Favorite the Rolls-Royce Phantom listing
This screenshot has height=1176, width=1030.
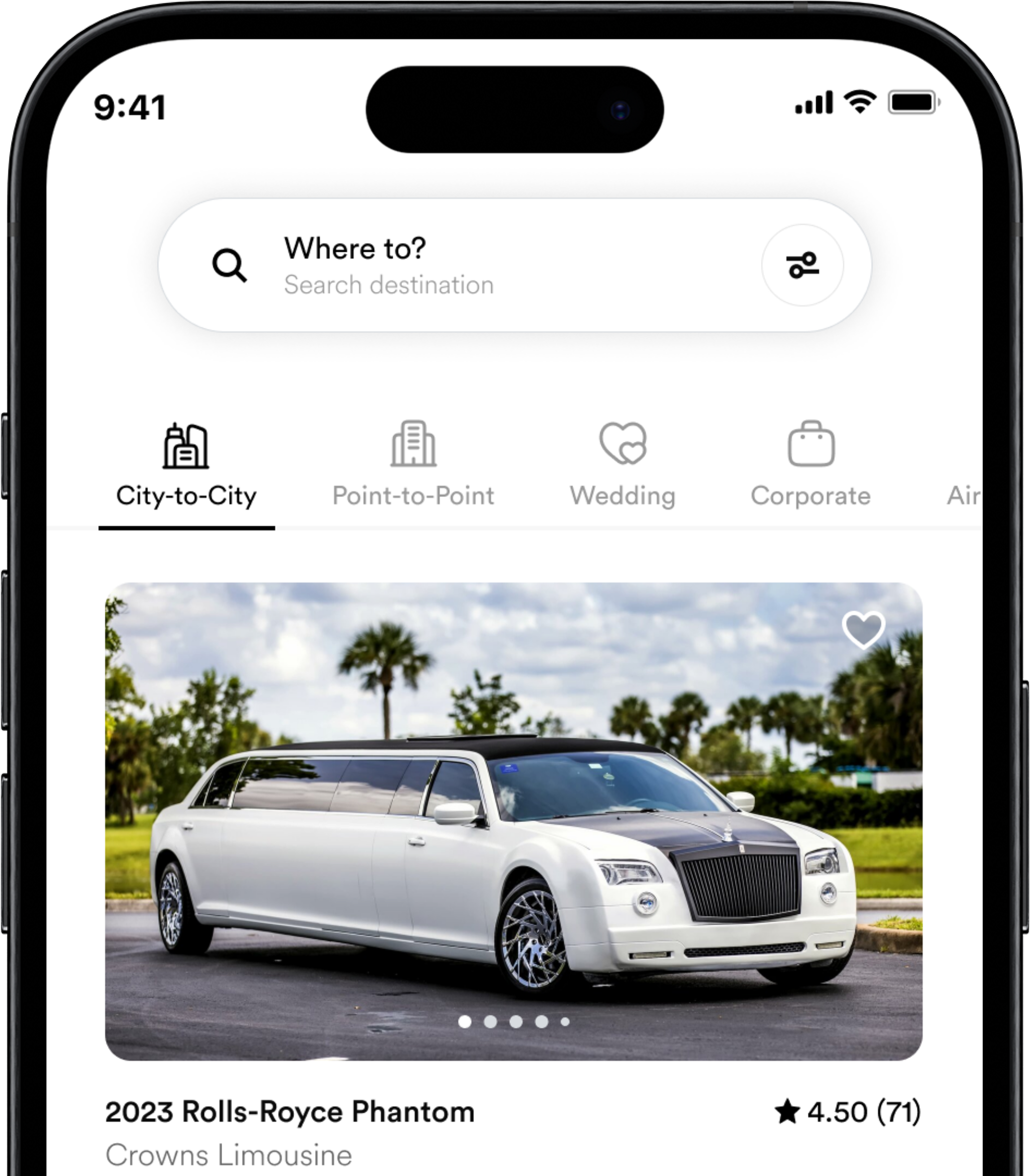[863, 630]
